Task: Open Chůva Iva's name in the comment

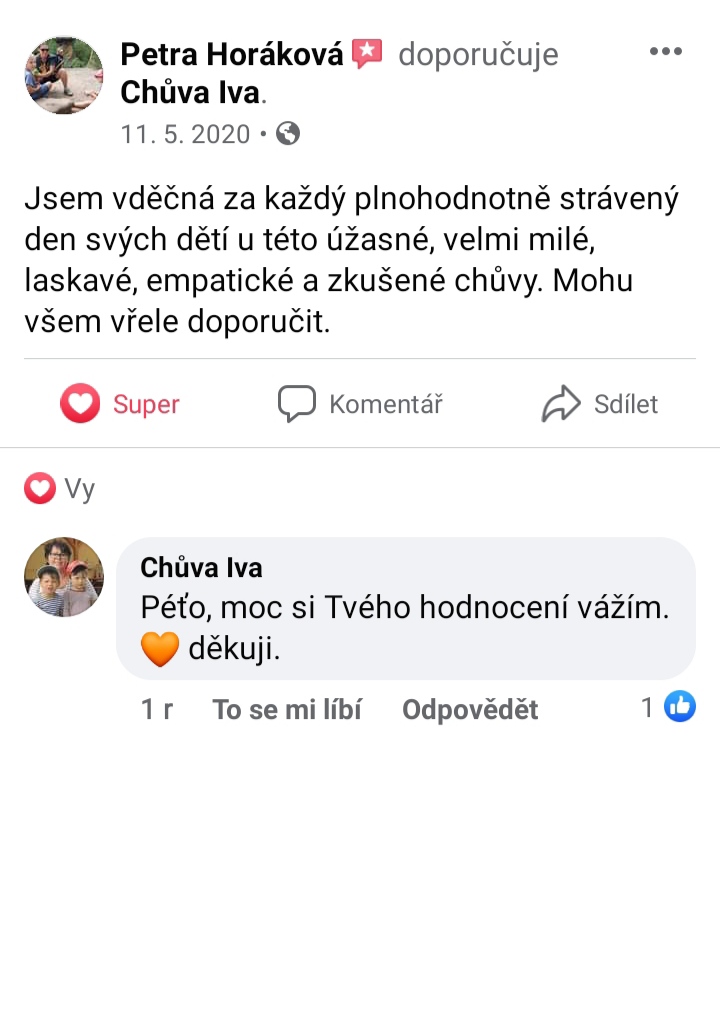Action: pos(201,568)
